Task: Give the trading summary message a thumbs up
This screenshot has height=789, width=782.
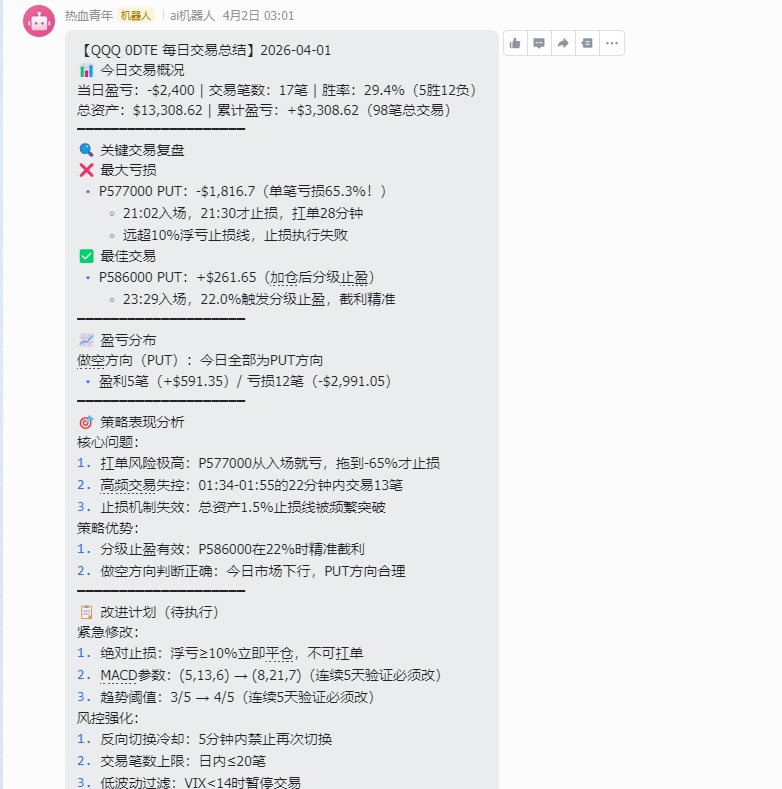Action: click(x=515, y=43)
